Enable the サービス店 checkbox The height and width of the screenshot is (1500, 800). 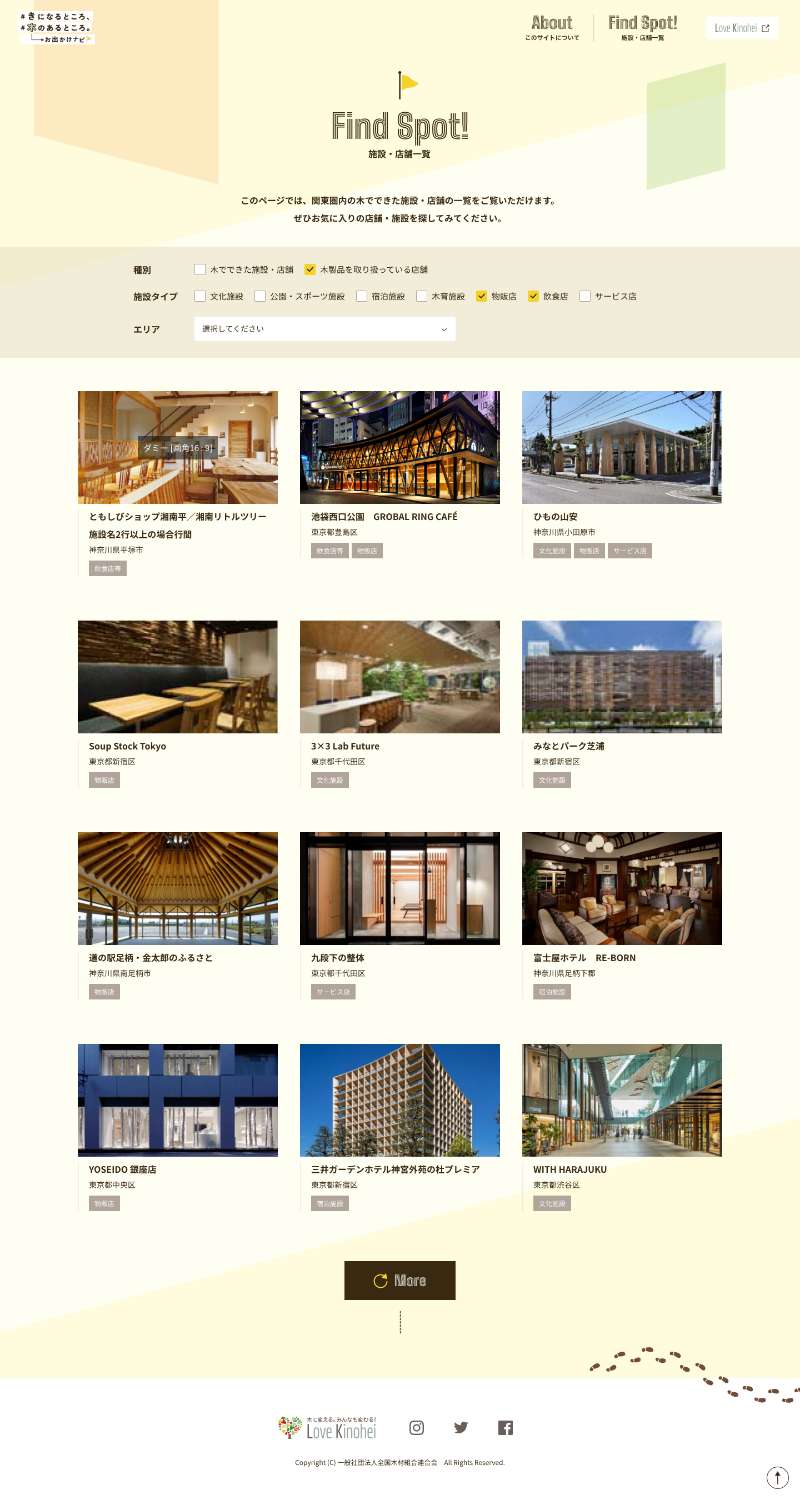coord(586,296)
